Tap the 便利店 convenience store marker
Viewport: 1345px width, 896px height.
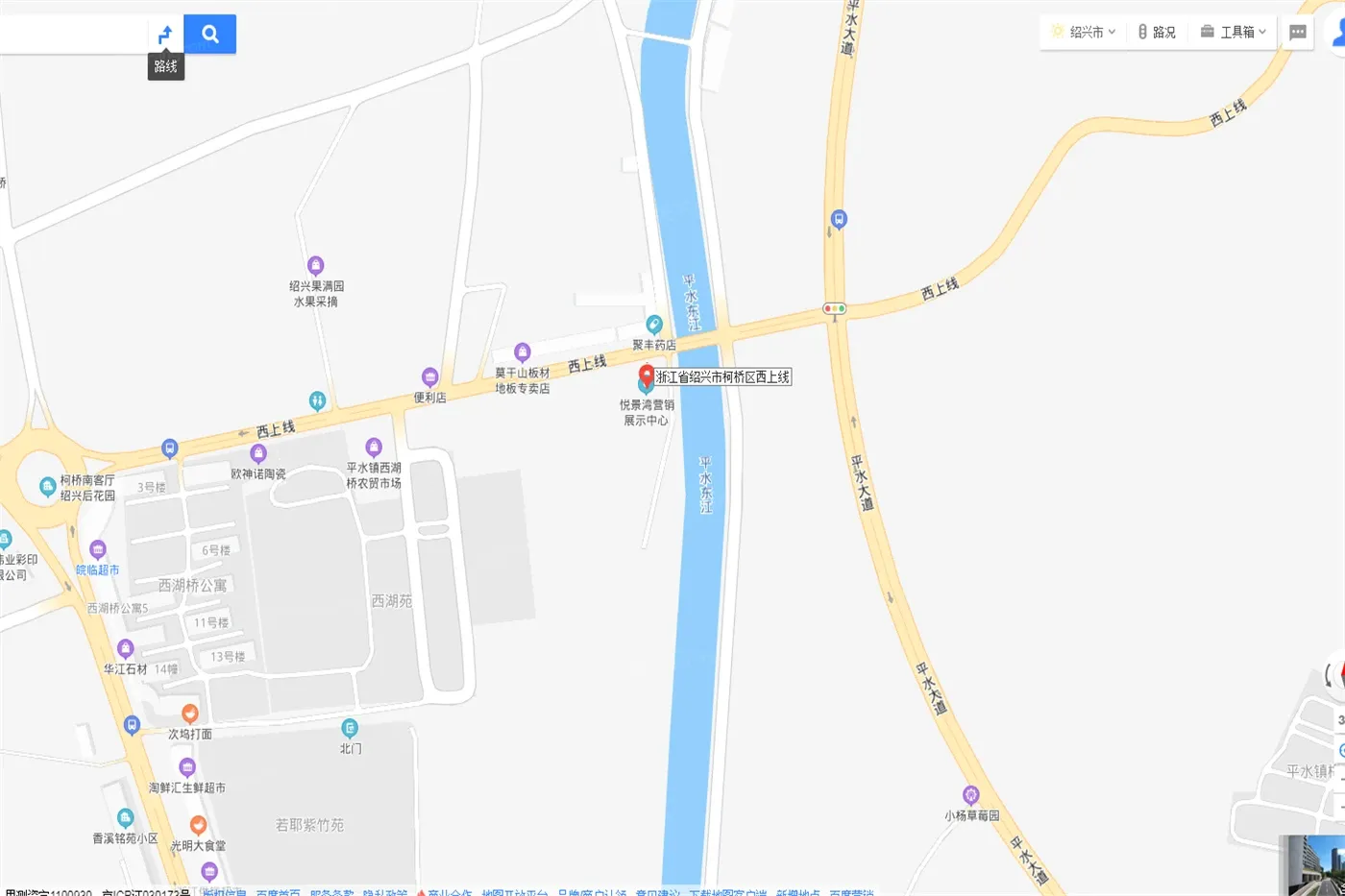429,377
